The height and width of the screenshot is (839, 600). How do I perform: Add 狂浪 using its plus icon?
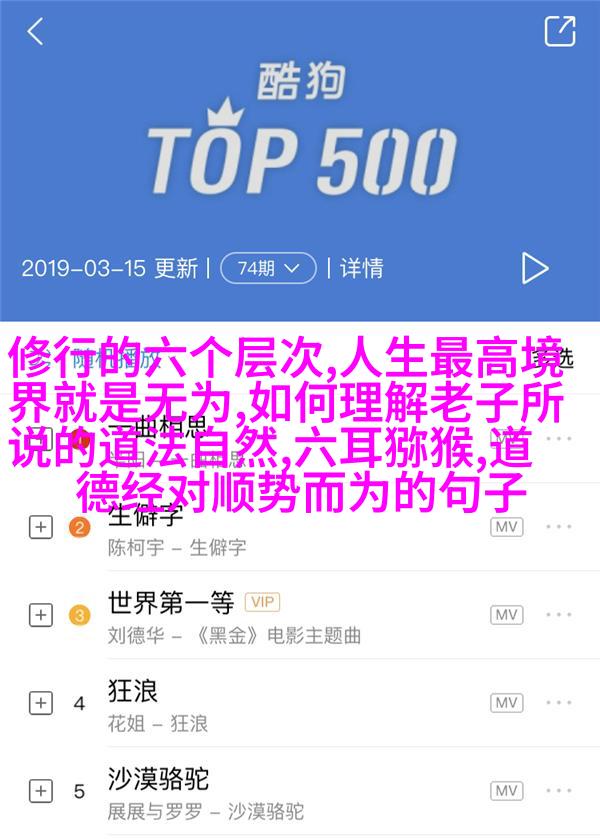point(40,702)
